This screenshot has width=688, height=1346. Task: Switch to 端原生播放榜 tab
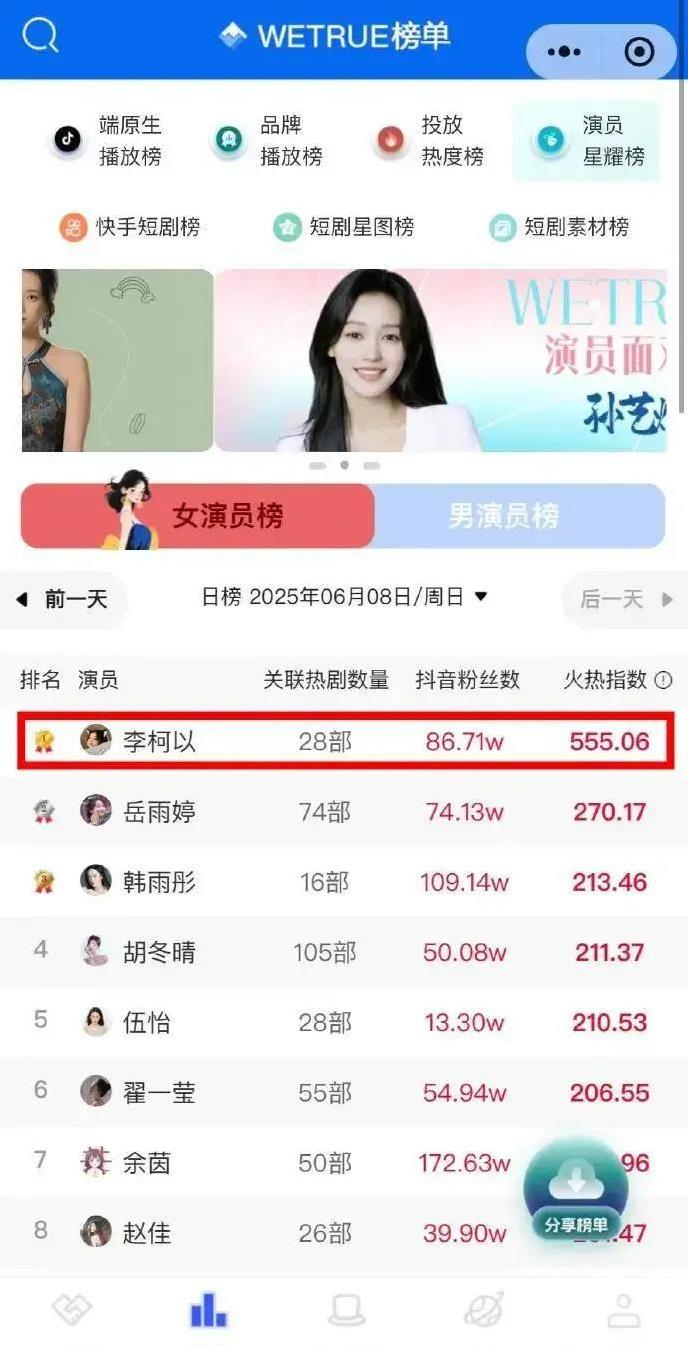pyautogui.click(x=108, y=141)
